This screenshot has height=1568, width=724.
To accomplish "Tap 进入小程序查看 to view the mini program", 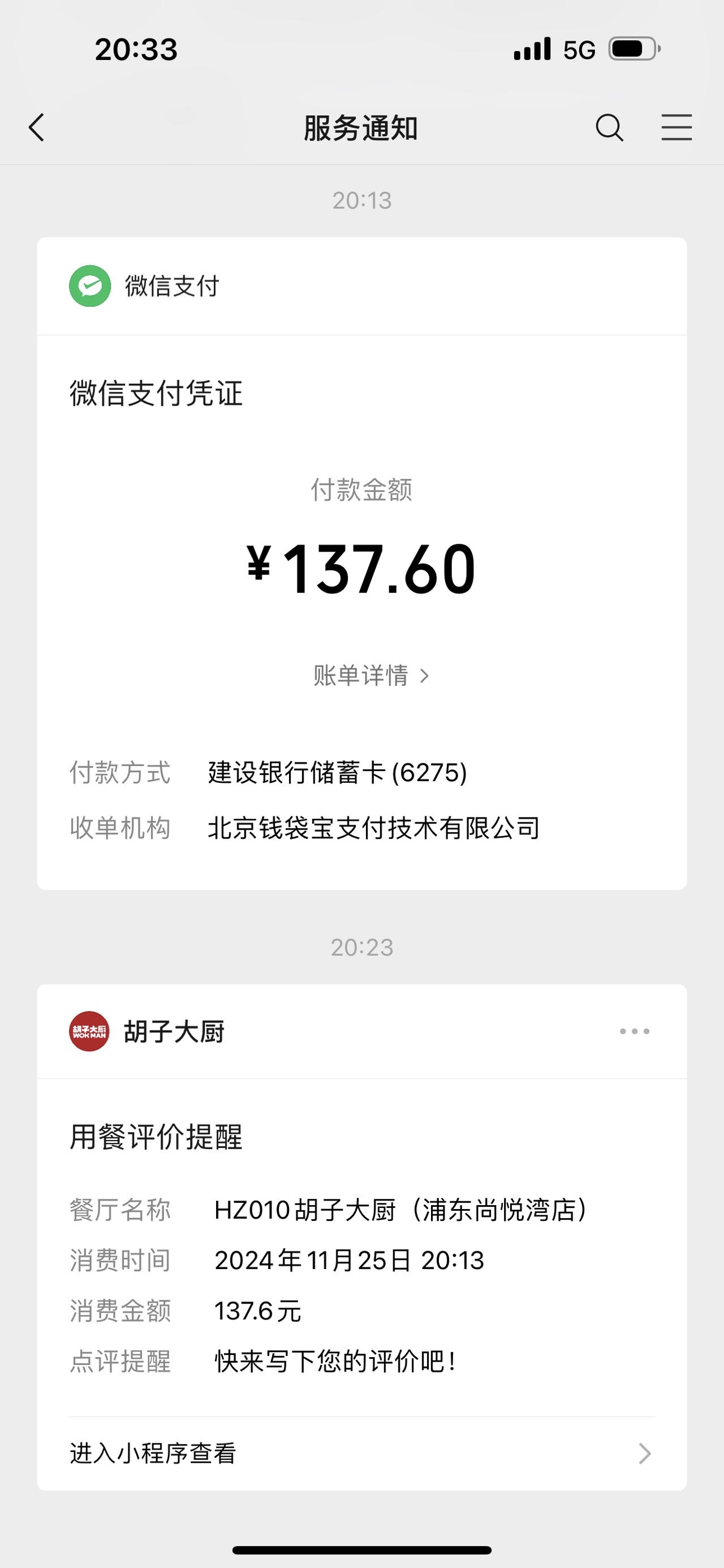I will pyautogui.click(x=361, y=1454).
